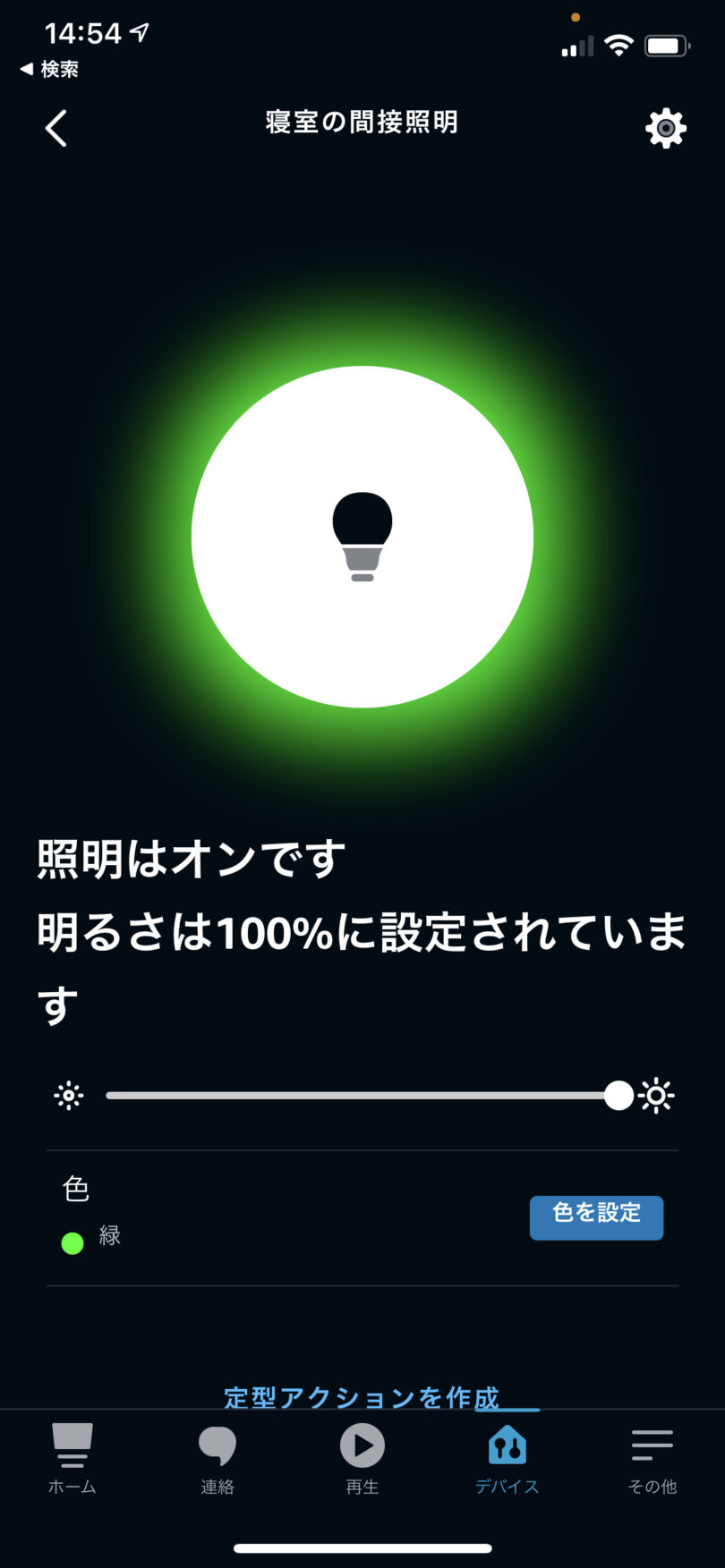Go back using the arrow icon
Image resolution: width=725 pixels, height=1568 pixels.
56,128
